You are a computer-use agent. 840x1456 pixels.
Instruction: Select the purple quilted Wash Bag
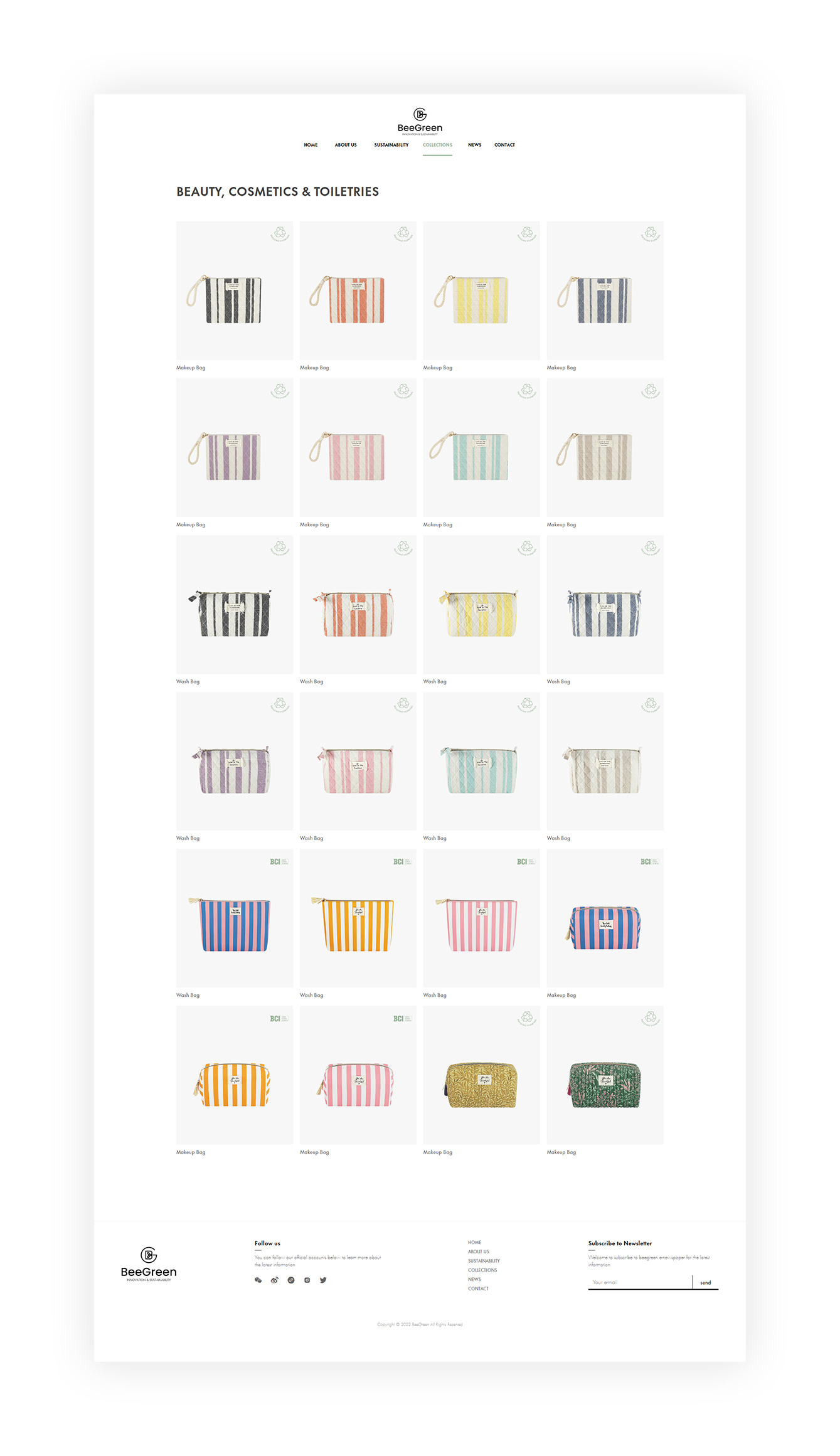(x=234, y=770)
